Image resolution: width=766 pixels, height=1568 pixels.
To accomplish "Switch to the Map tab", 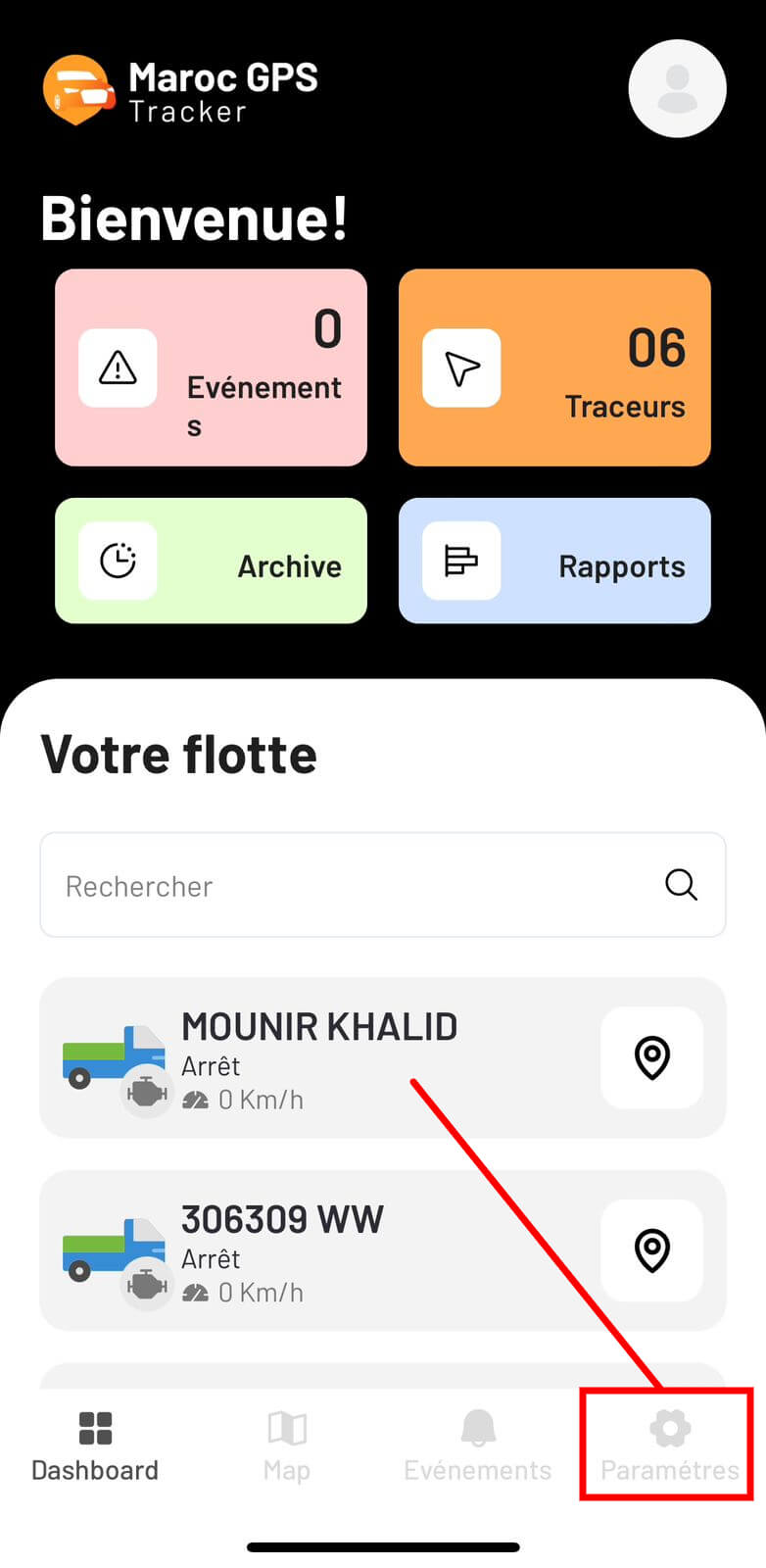I will point(287,1446).
